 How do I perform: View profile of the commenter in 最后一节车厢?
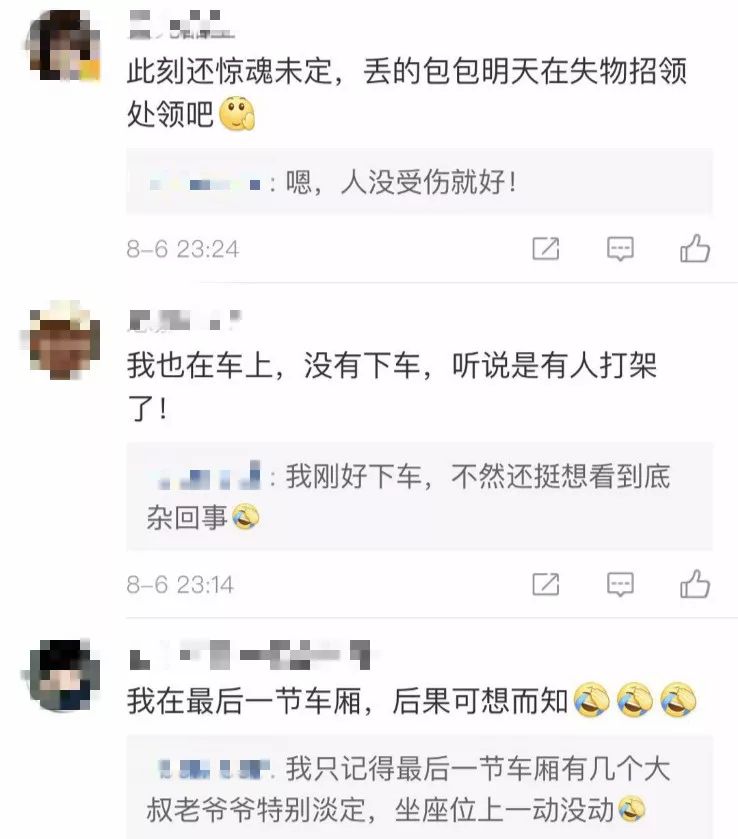pyautogui.click(x=63, y=676)
